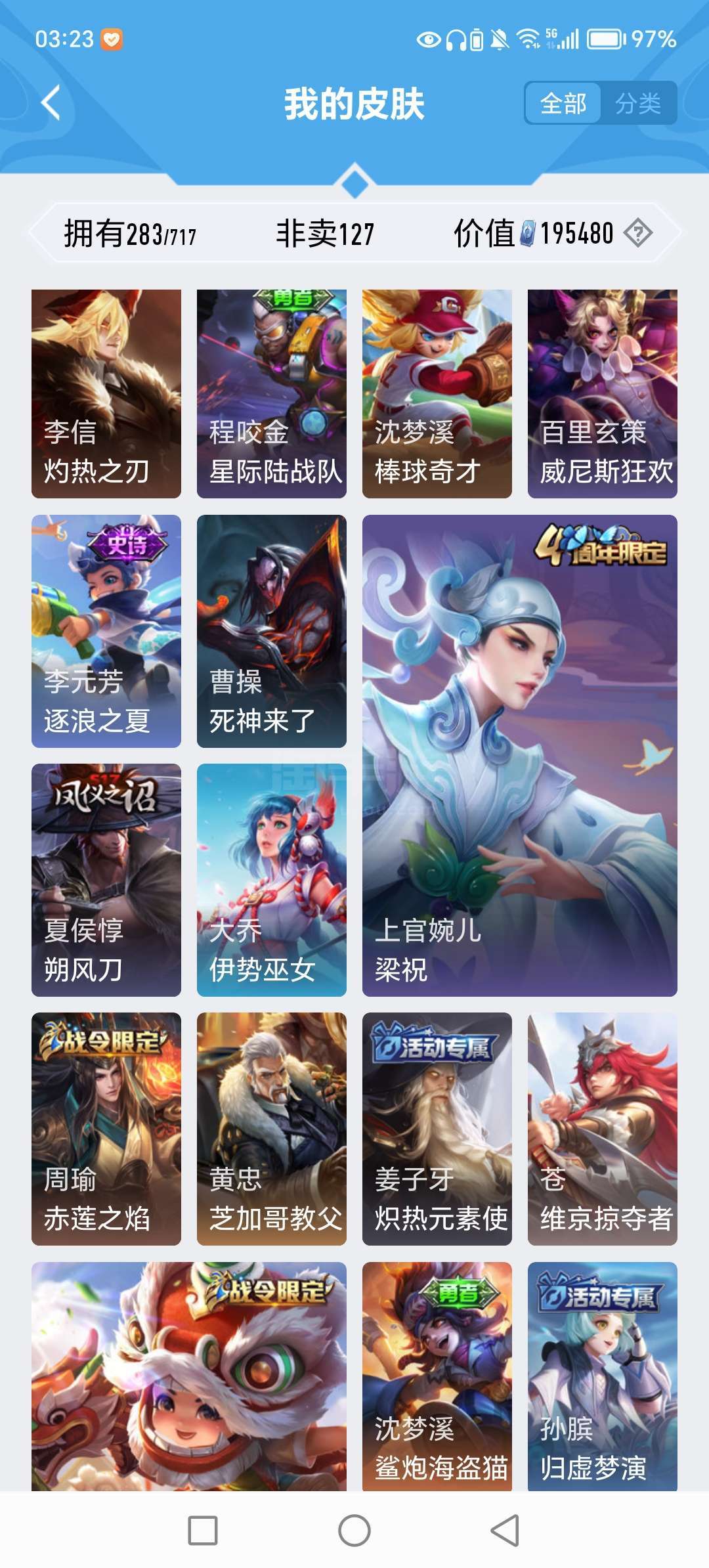Select the 苍 维京掠夺者 skin

click(x=603, y=1129)
